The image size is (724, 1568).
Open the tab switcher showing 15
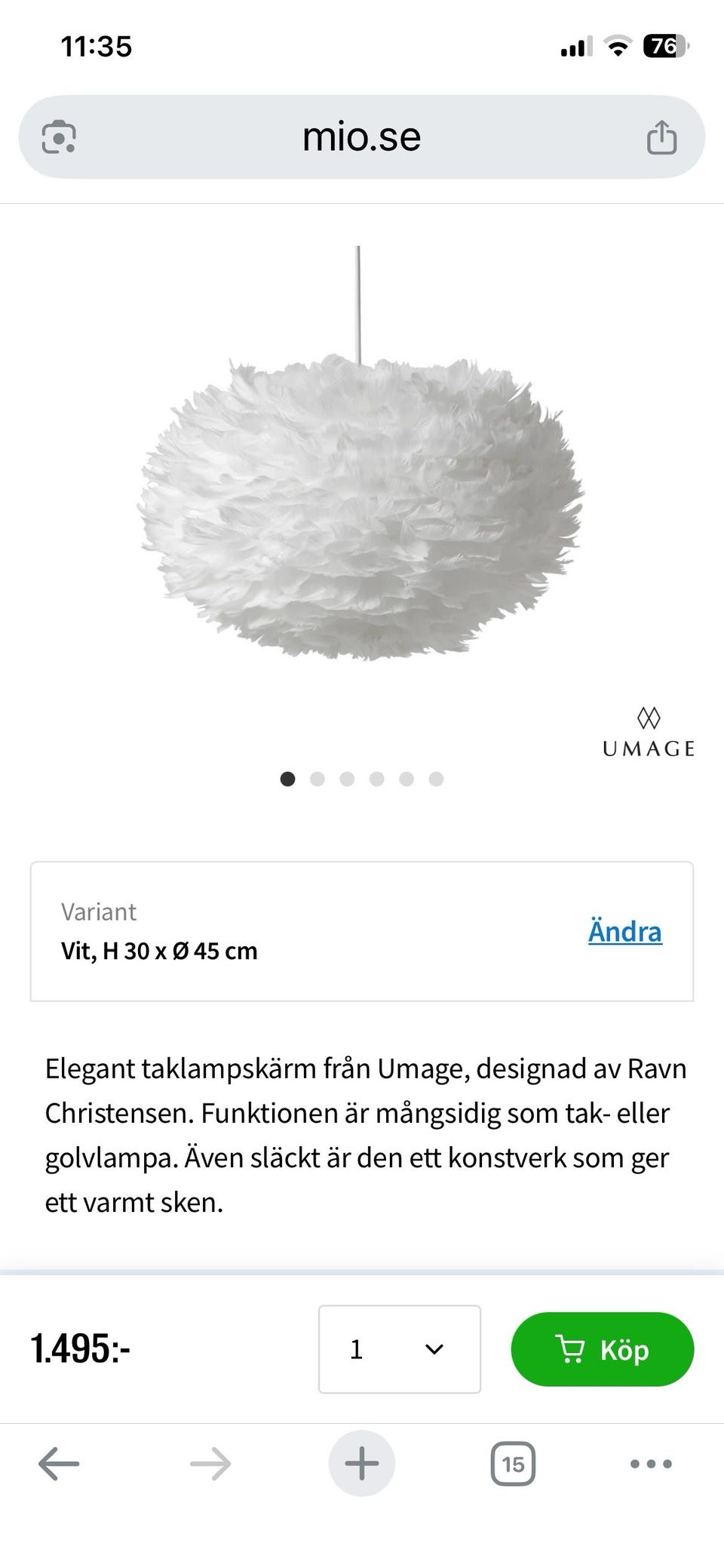pos(512,1462)
